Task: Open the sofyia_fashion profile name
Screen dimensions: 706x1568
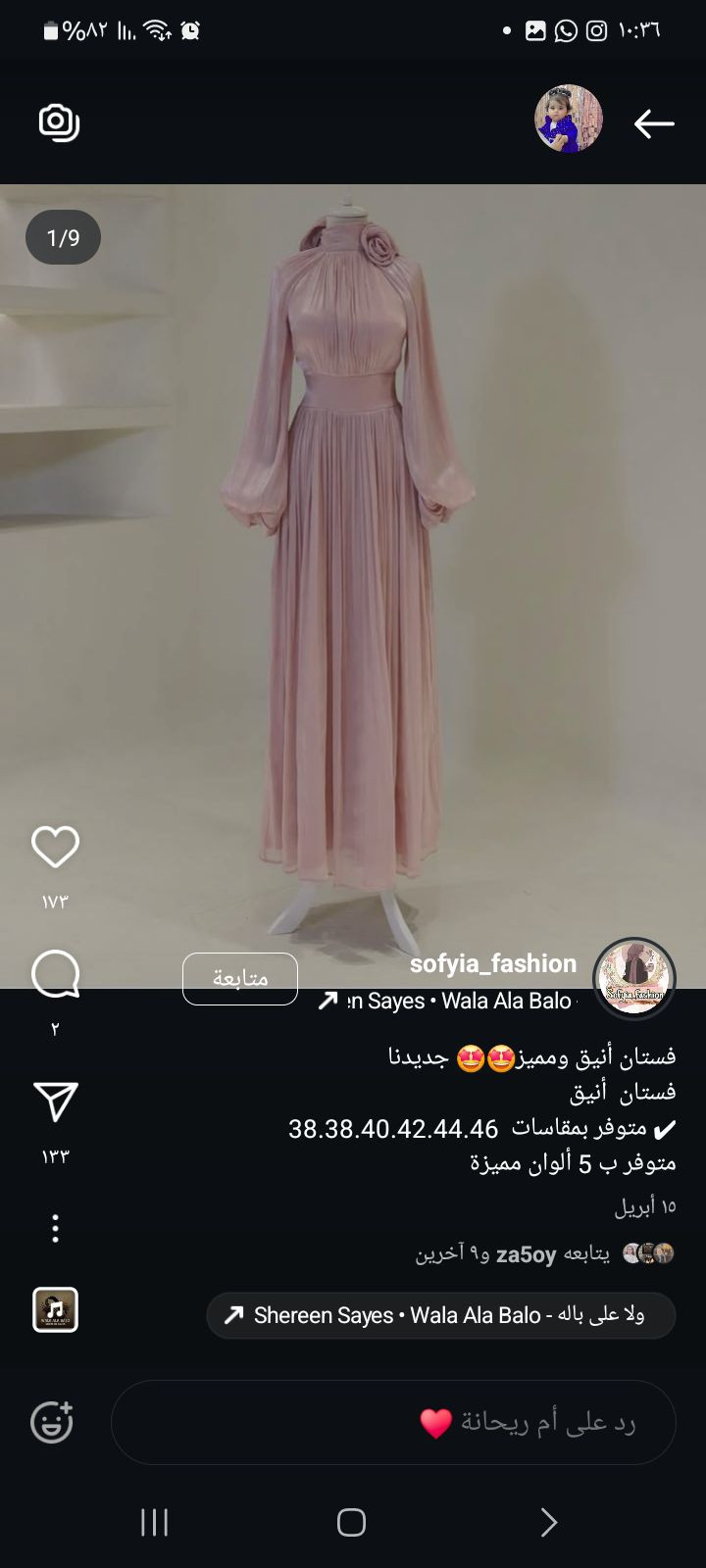Action: (x=493, y=964)
